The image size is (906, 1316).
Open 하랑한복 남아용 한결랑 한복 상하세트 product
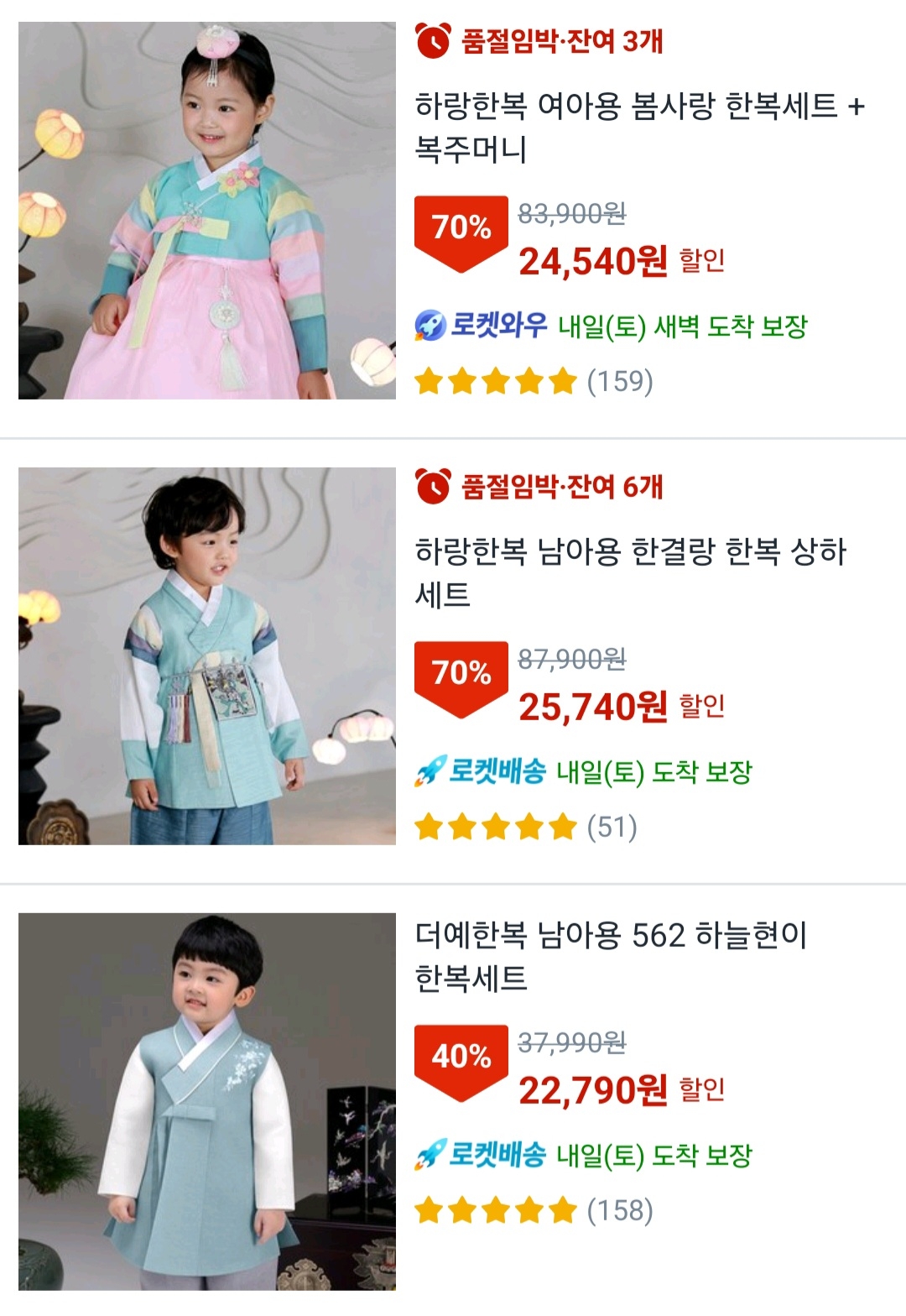629,572
